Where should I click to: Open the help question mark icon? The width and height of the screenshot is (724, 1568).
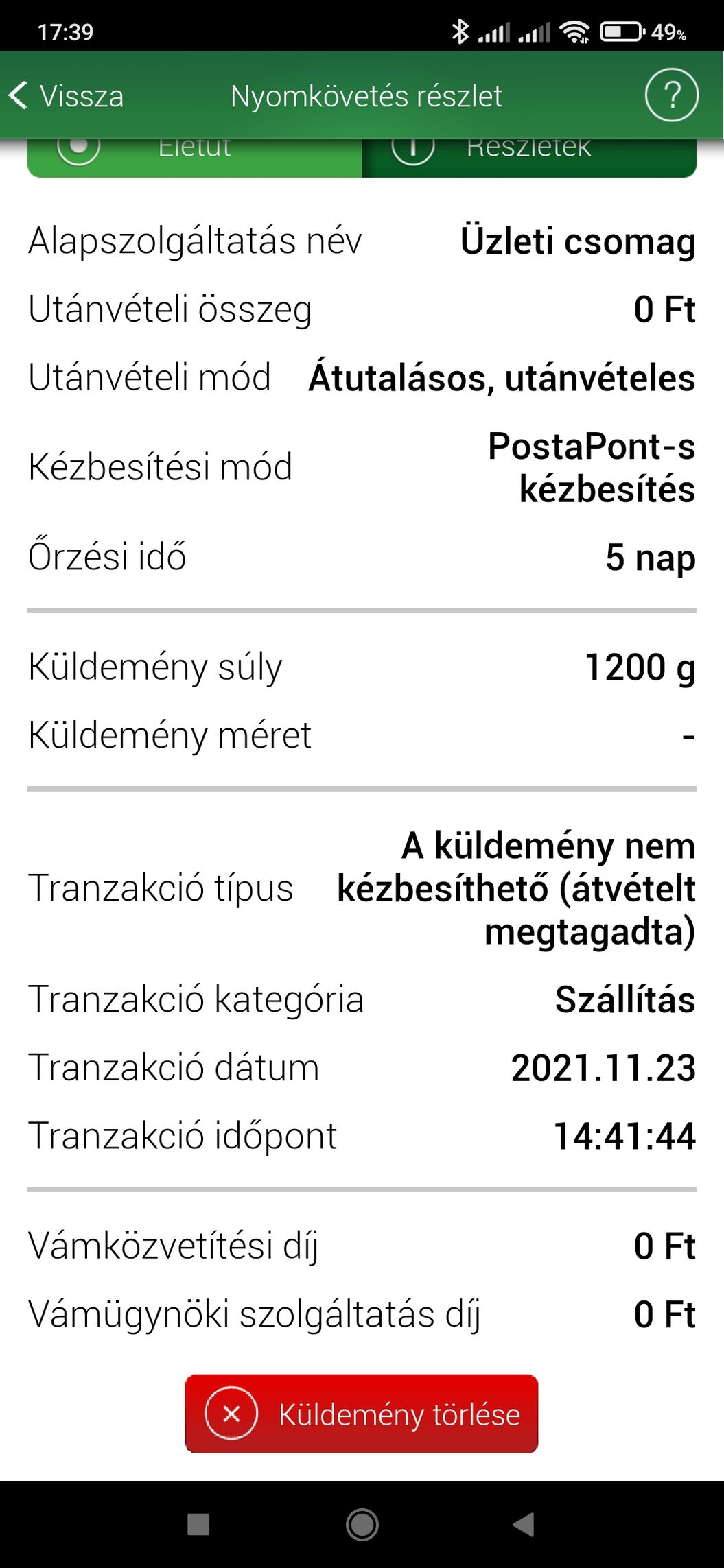[x=671, y=96]
